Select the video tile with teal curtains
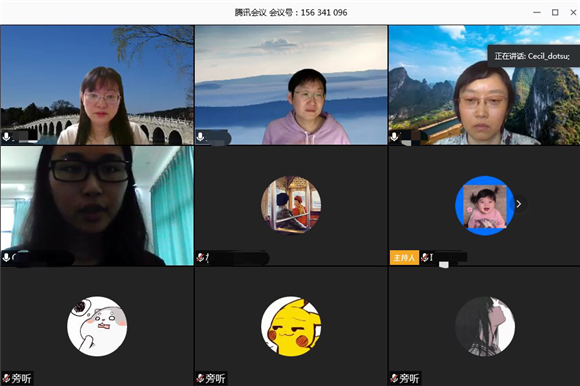The height and width of the screenshot is (386, 580). (97, 206)
